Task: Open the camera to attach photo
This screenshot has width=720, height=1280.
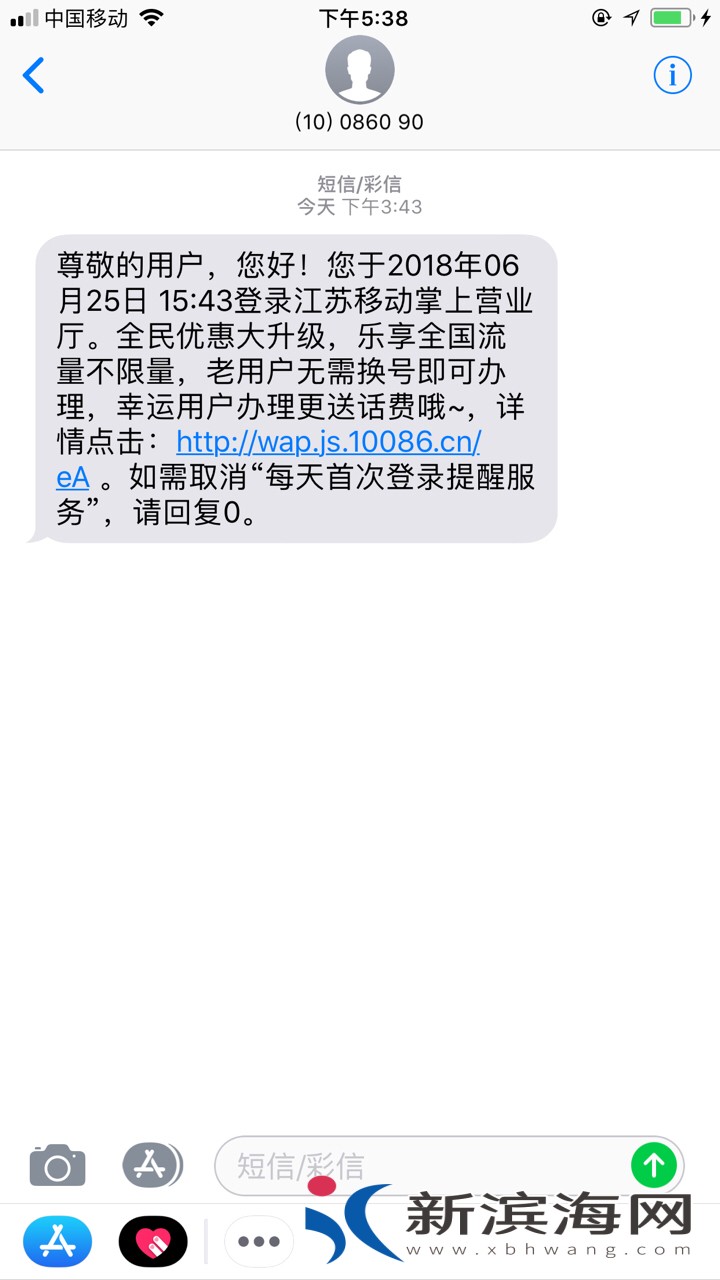Action: point(57,1165)
